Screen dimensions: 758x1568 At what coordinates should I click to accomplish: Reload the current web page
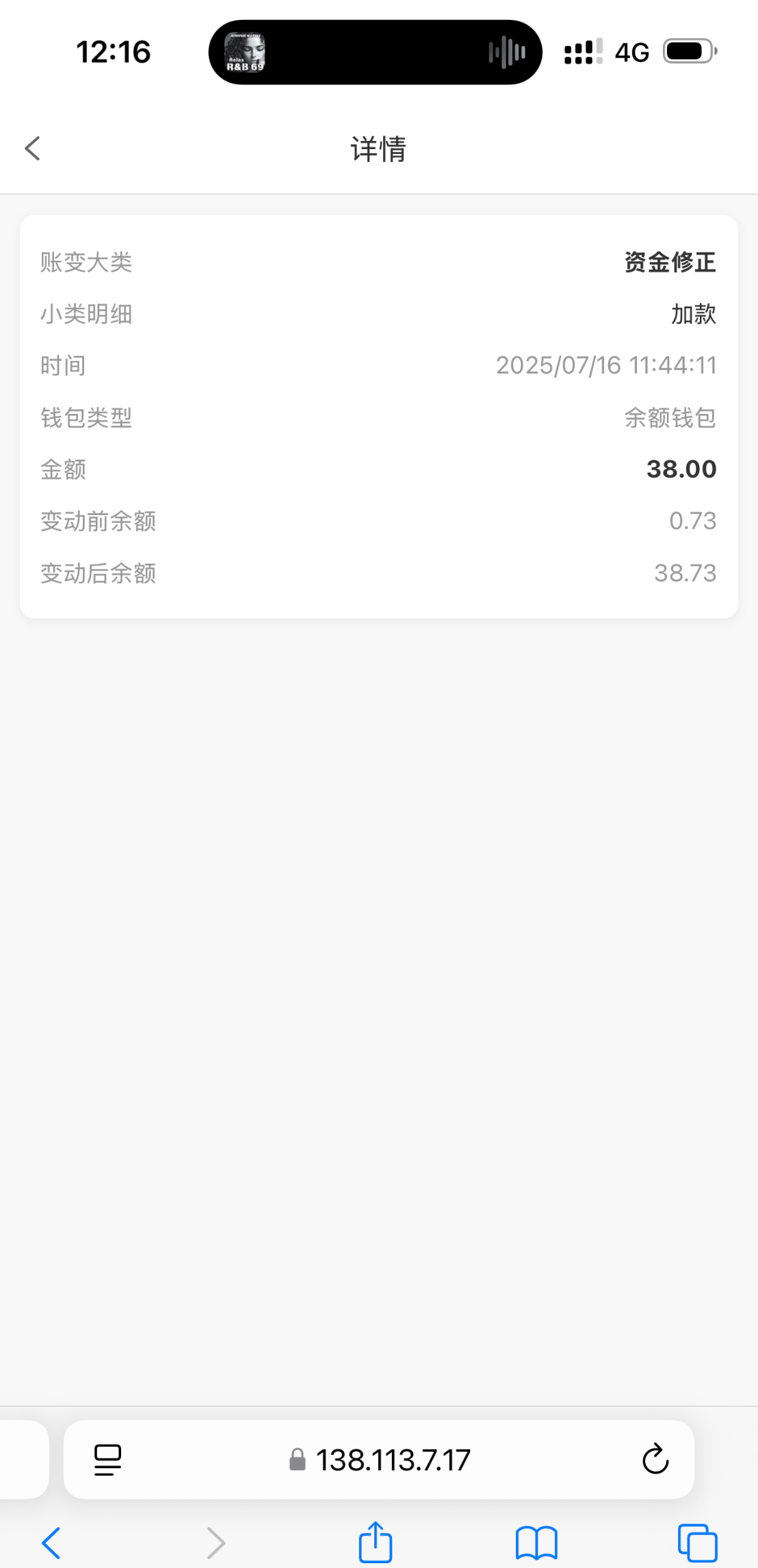point(655,1460)
